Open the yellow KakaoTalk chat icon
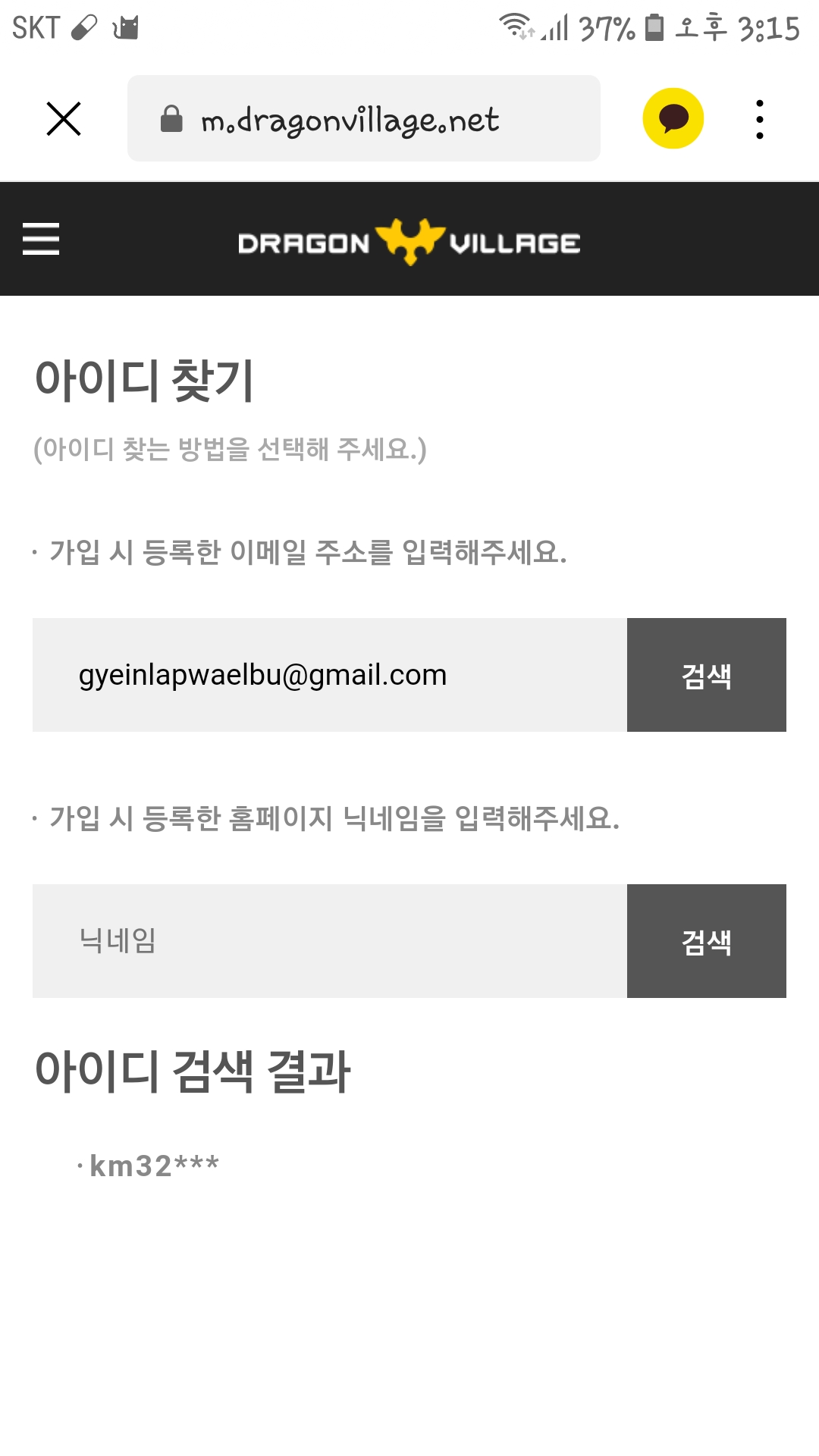Screen dimensions: 819x1456 click(673, 119)
